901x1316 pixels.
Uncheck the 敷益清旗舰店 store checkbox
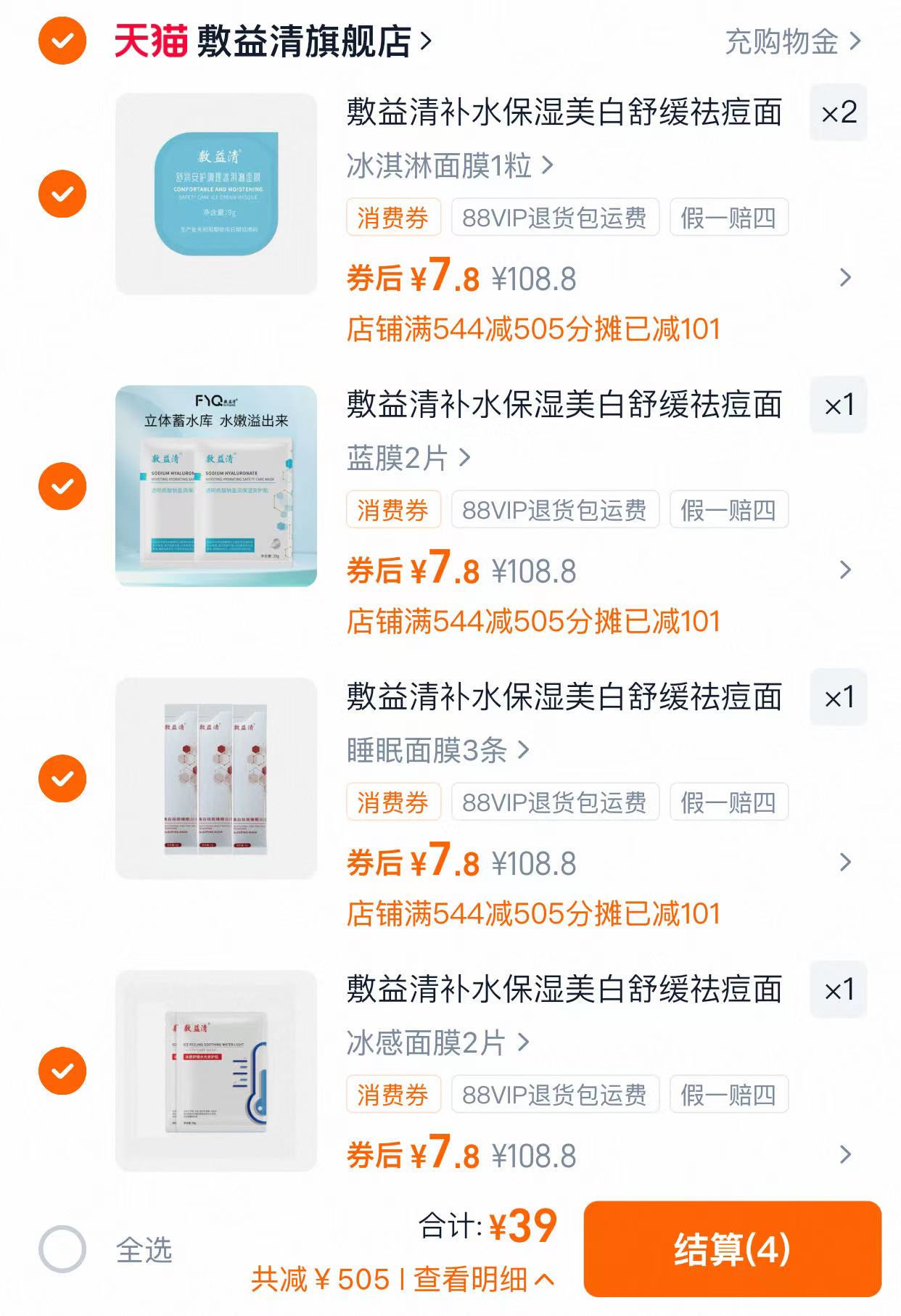[60, 42]
